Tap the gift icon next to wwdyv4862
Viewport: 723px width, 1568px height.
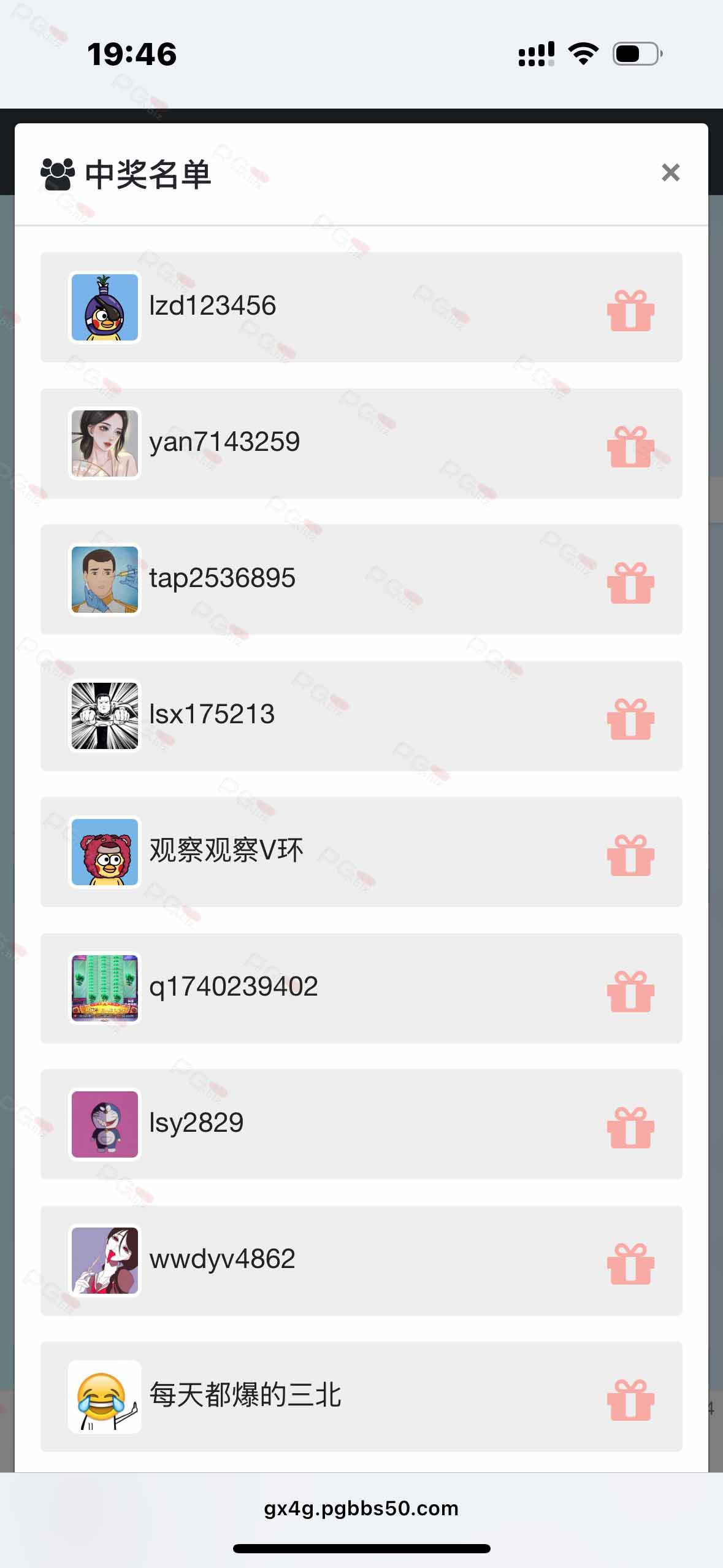pyautogui.click(x=630, y=1264)
